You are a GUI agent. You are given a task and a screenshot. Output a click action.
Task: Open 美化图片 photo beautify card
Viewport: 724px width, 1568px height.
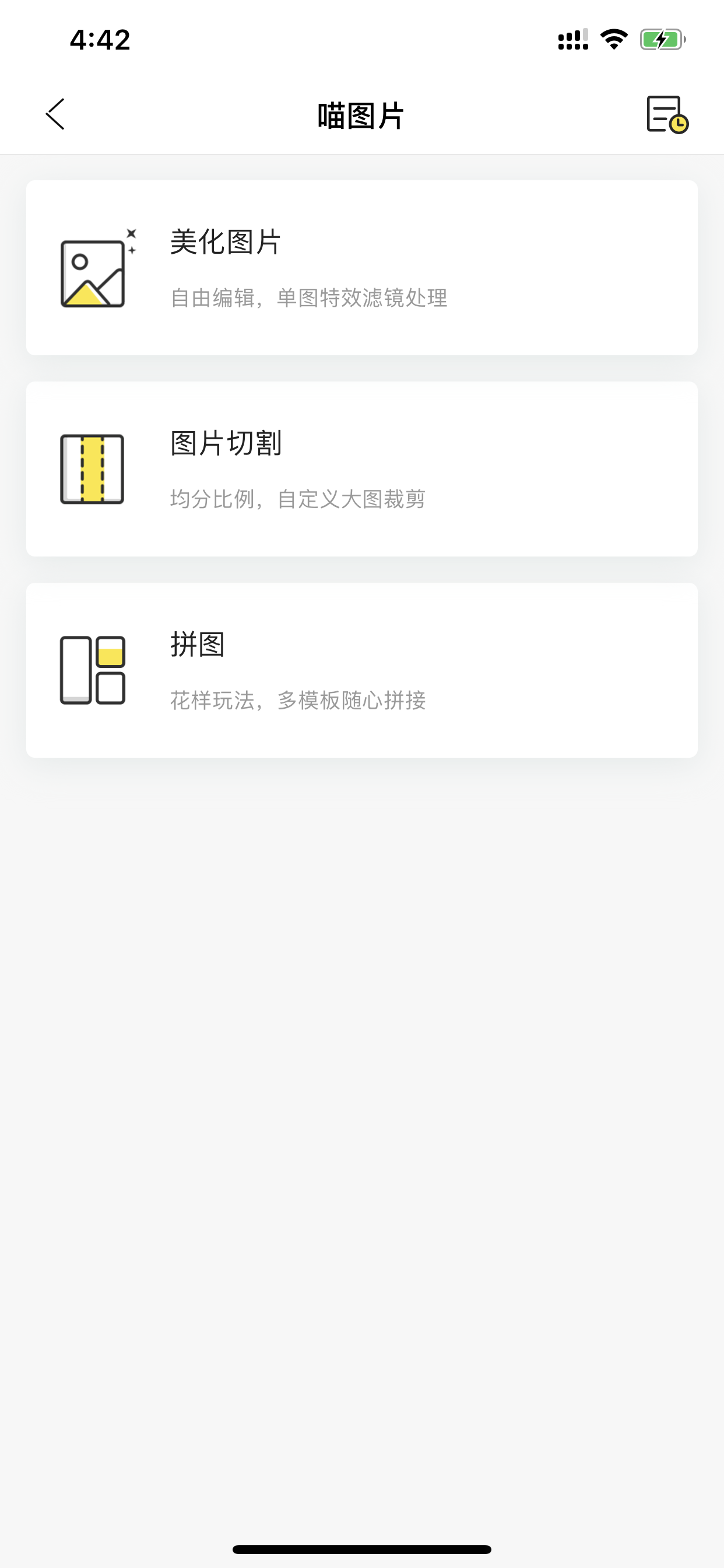click(x=362, y=268)
